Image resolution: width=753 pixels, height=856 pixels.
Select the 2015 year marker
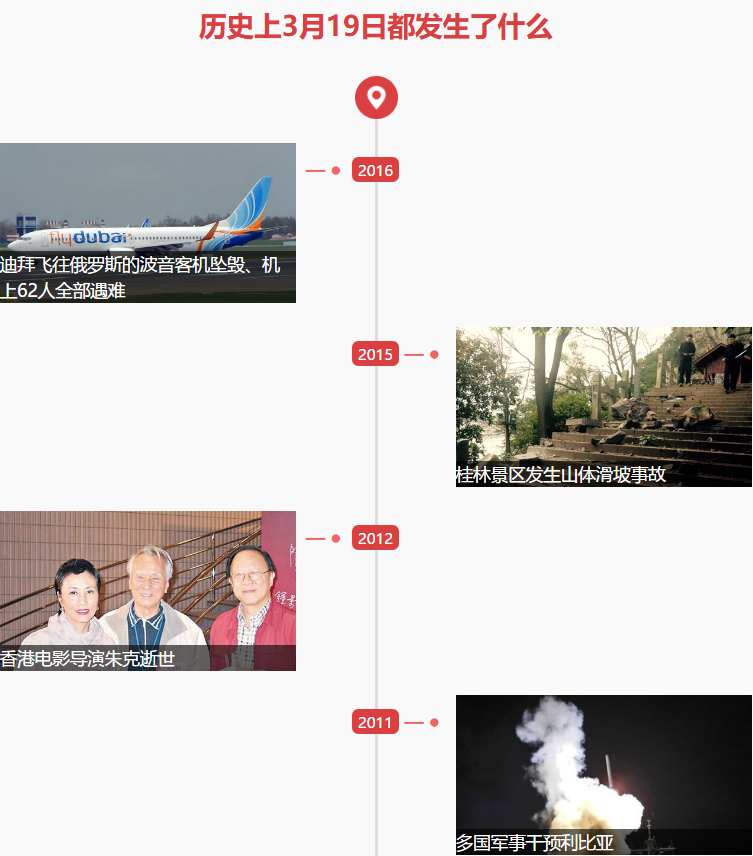pos(375,354)
